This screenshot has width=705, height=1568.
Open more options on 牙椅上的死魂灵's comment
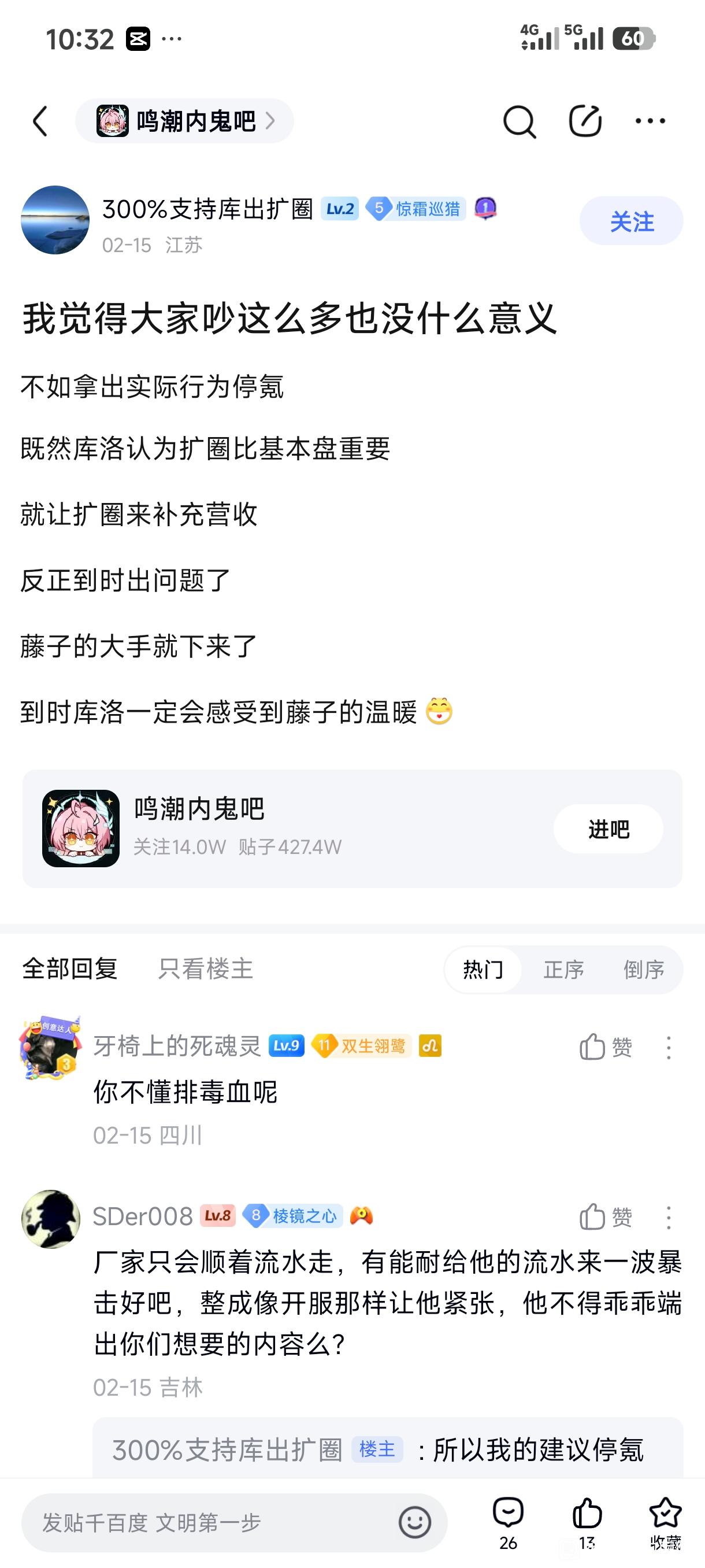point(669,1048)
